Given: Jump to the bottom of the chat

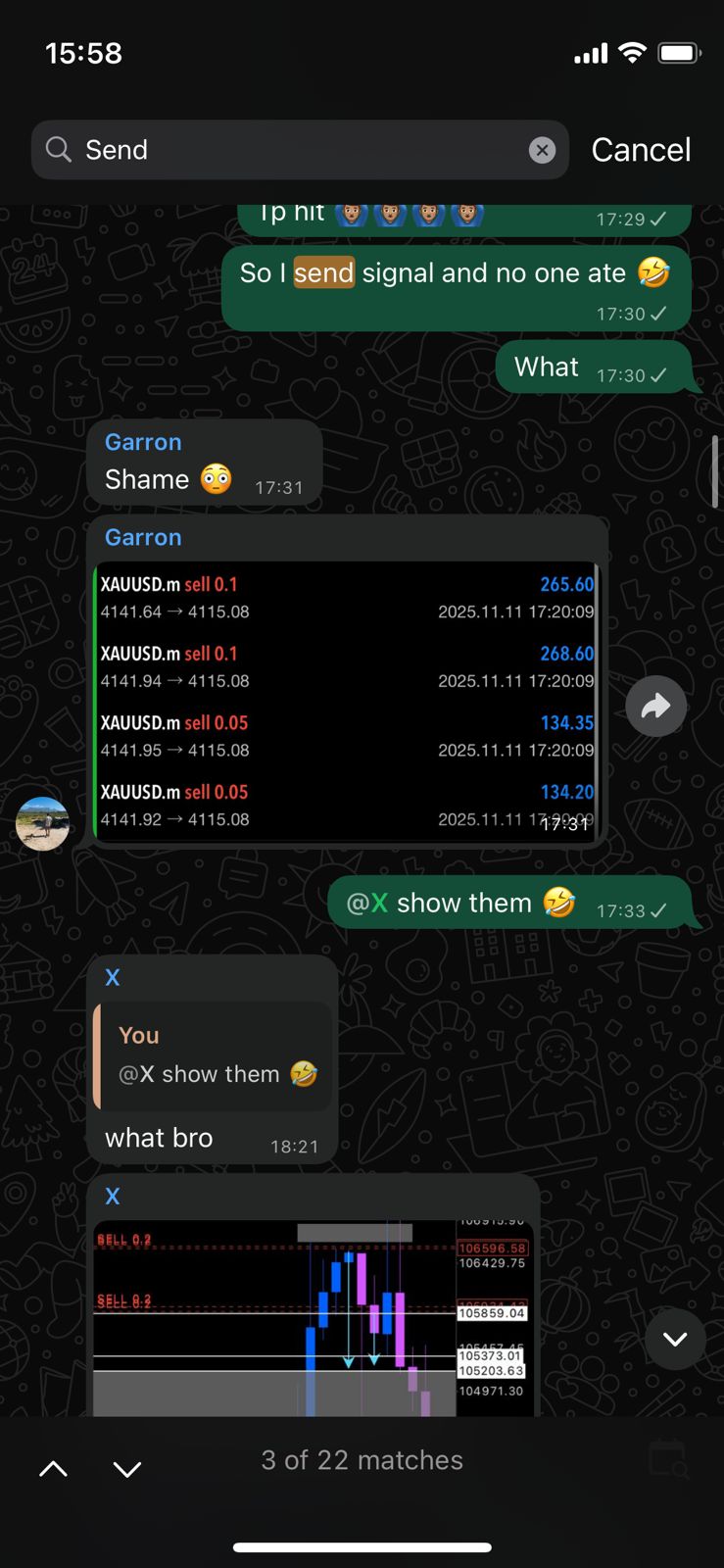Looking at the screenshot, I should 675,1339.
